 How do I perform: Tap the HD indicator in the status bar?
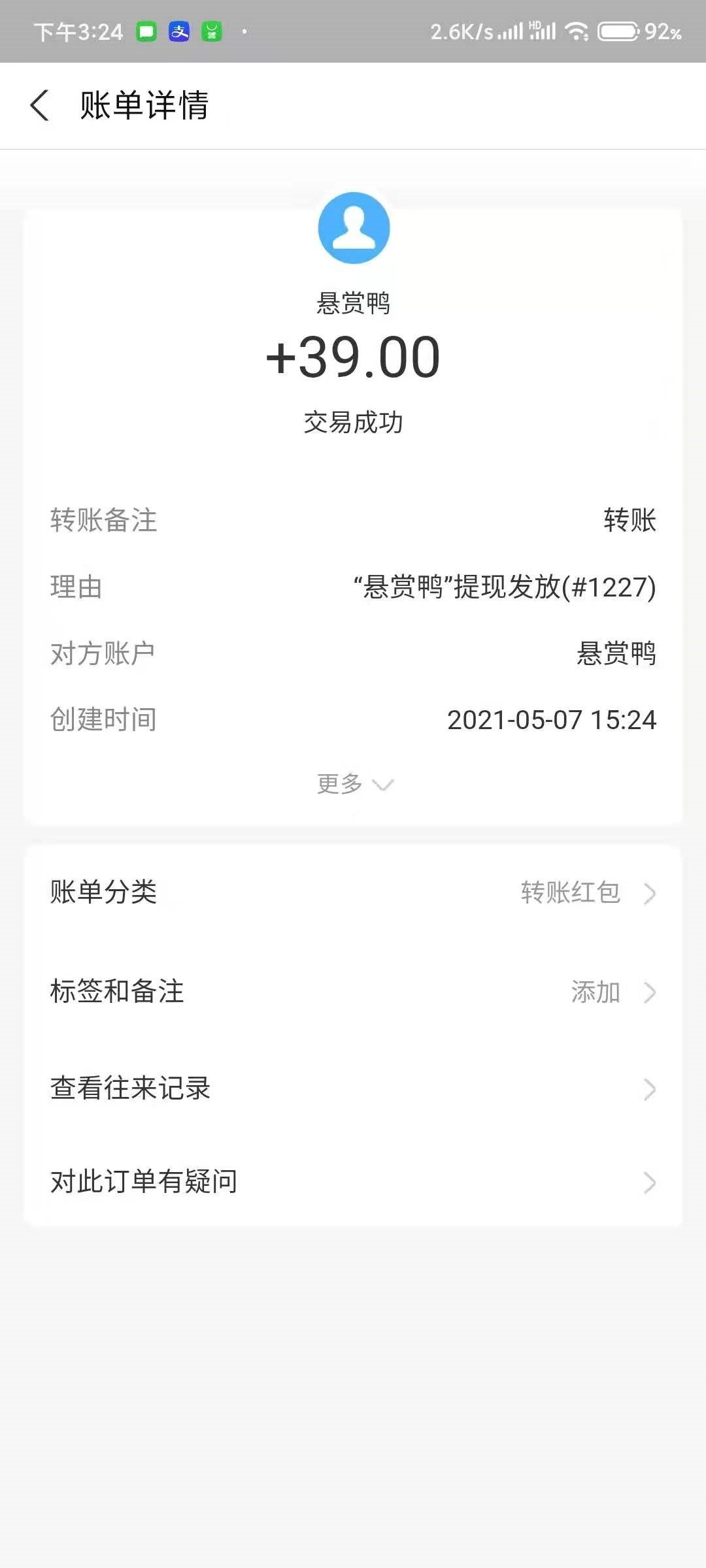535,24
